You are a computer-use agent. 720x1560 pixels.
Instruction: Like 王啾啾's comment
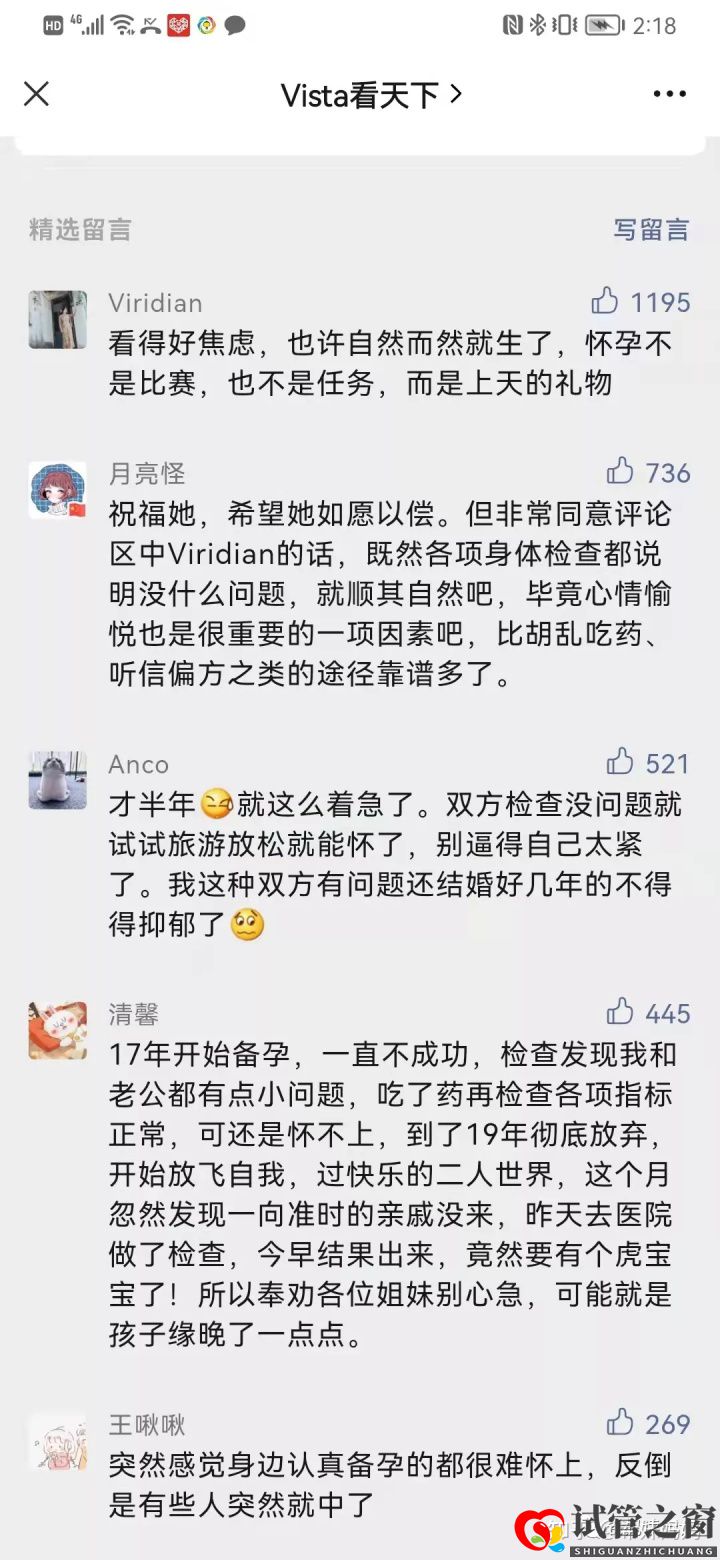tap(621, 1422)
